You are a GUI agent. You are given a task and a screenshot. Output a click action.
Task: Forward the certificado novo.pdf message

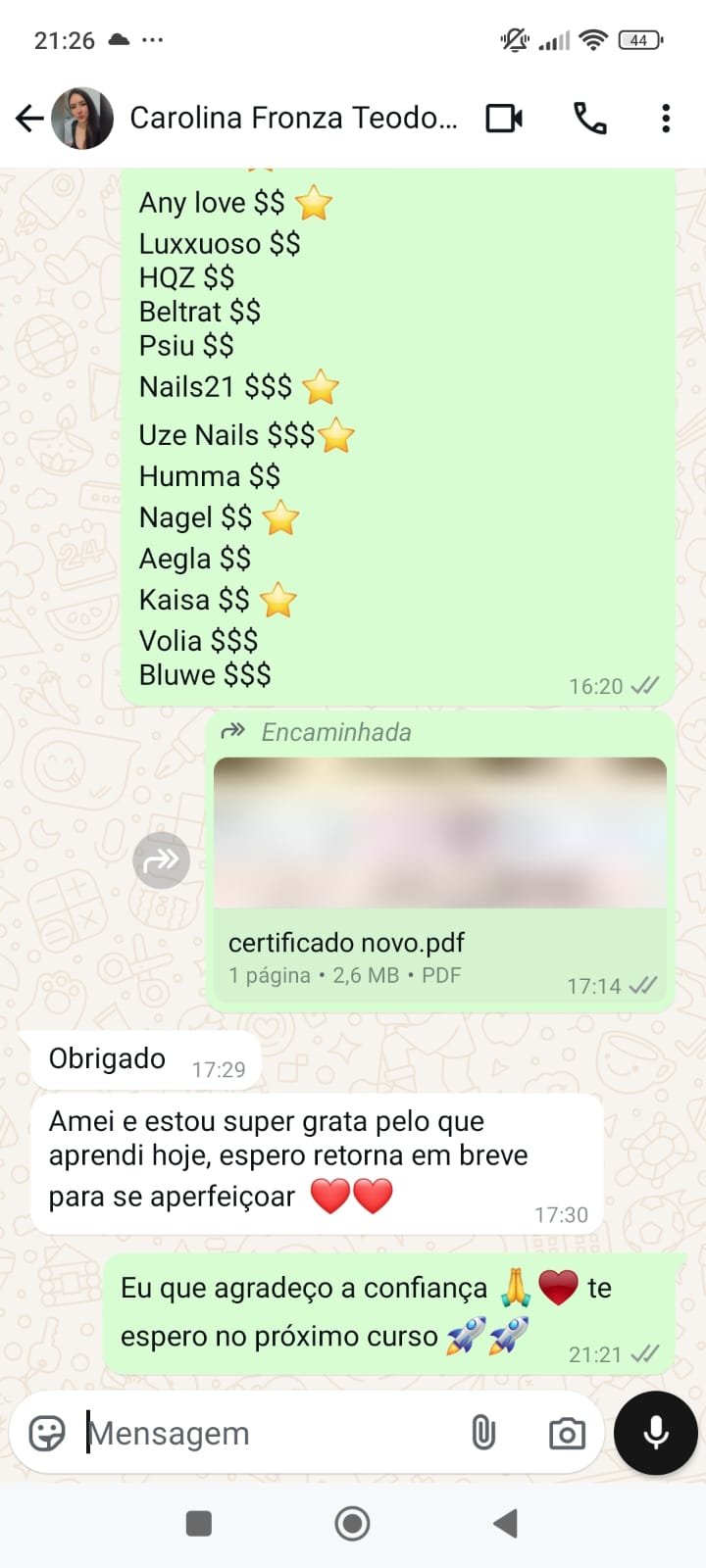coord(161,860)
